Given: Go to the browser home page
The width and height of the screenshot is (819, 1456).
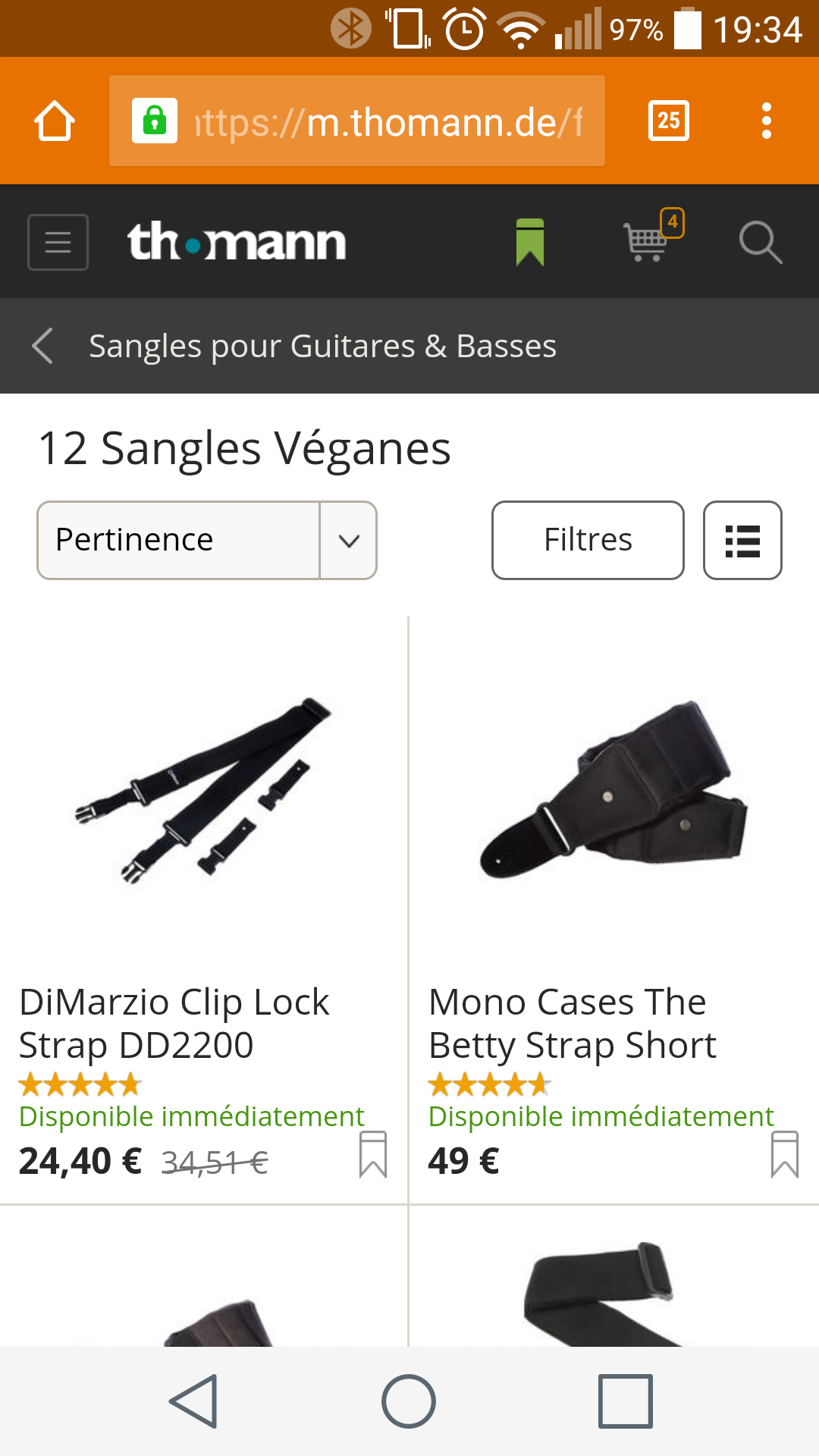Looking at the screenshot, I should (55, 121).
